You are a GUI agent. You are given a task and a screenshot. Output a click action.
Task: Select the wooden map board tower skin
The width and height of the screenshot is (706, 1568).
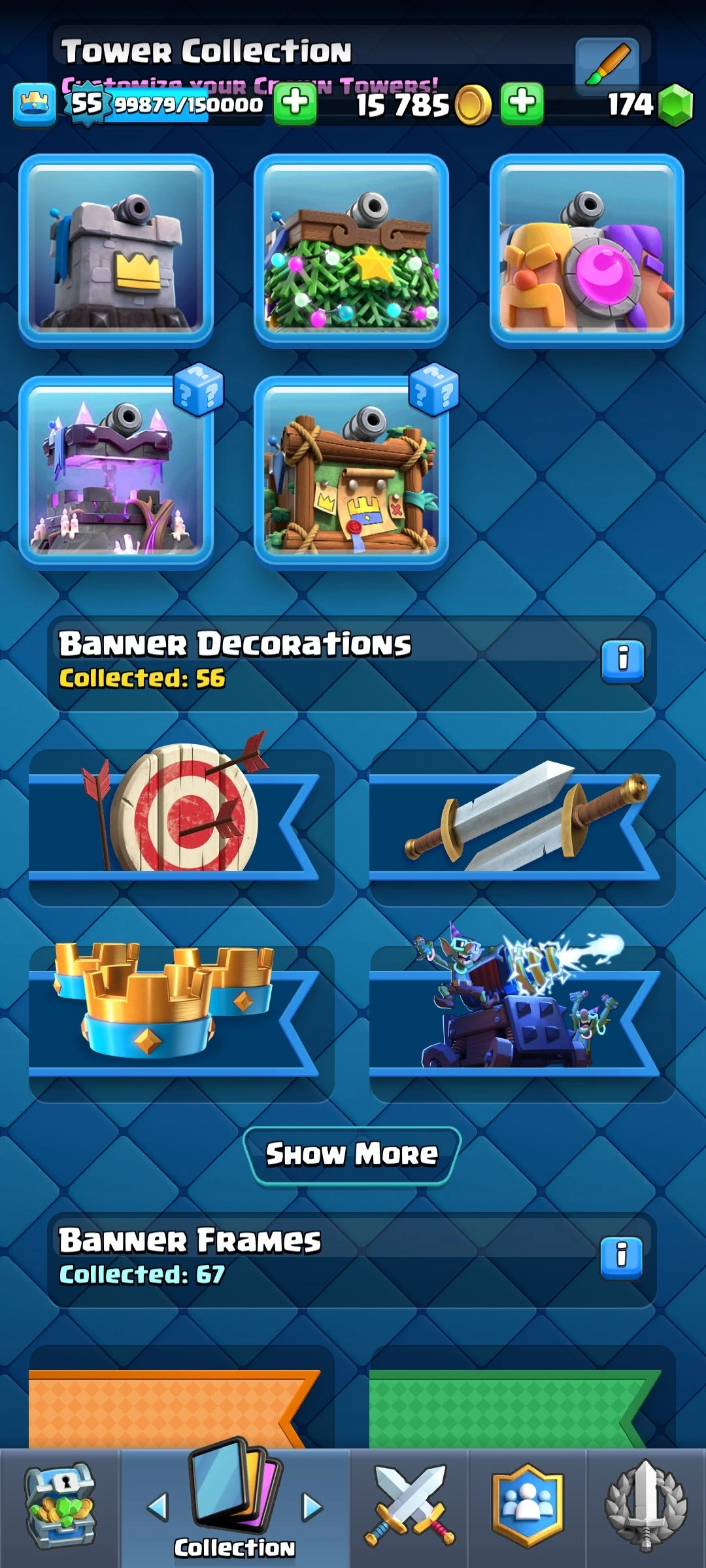(x=351, y=473)
